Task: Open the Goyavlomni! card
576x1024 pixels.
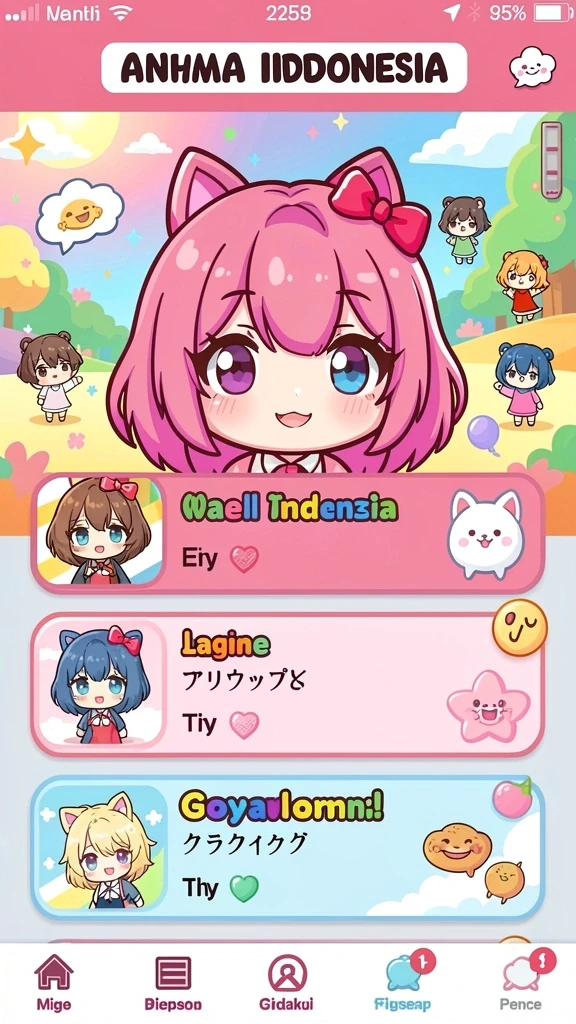Action: click(x=287, y=847)
